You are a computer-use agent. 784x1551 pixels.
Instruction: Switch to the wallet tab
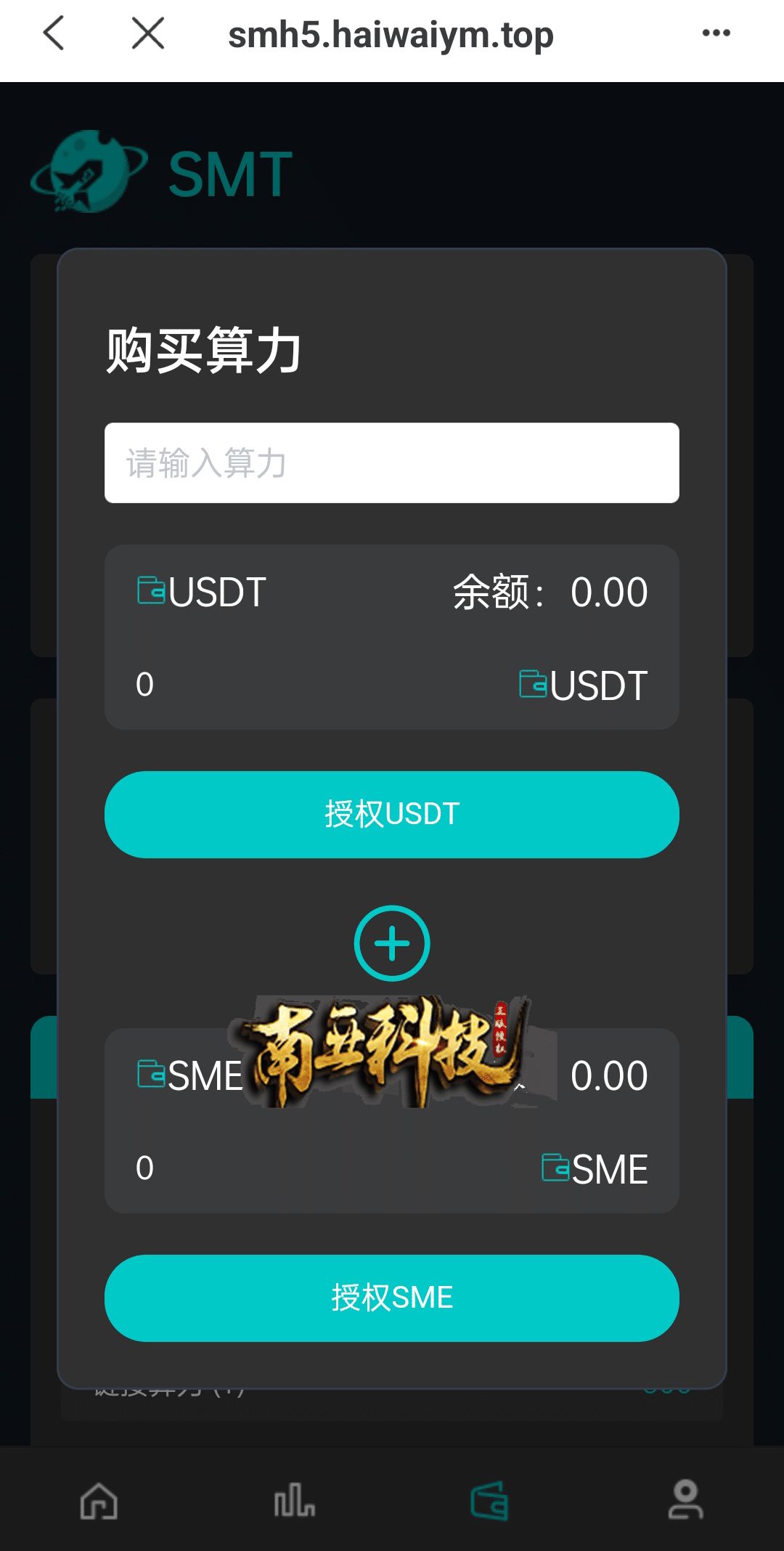[x=490, y=1500]
